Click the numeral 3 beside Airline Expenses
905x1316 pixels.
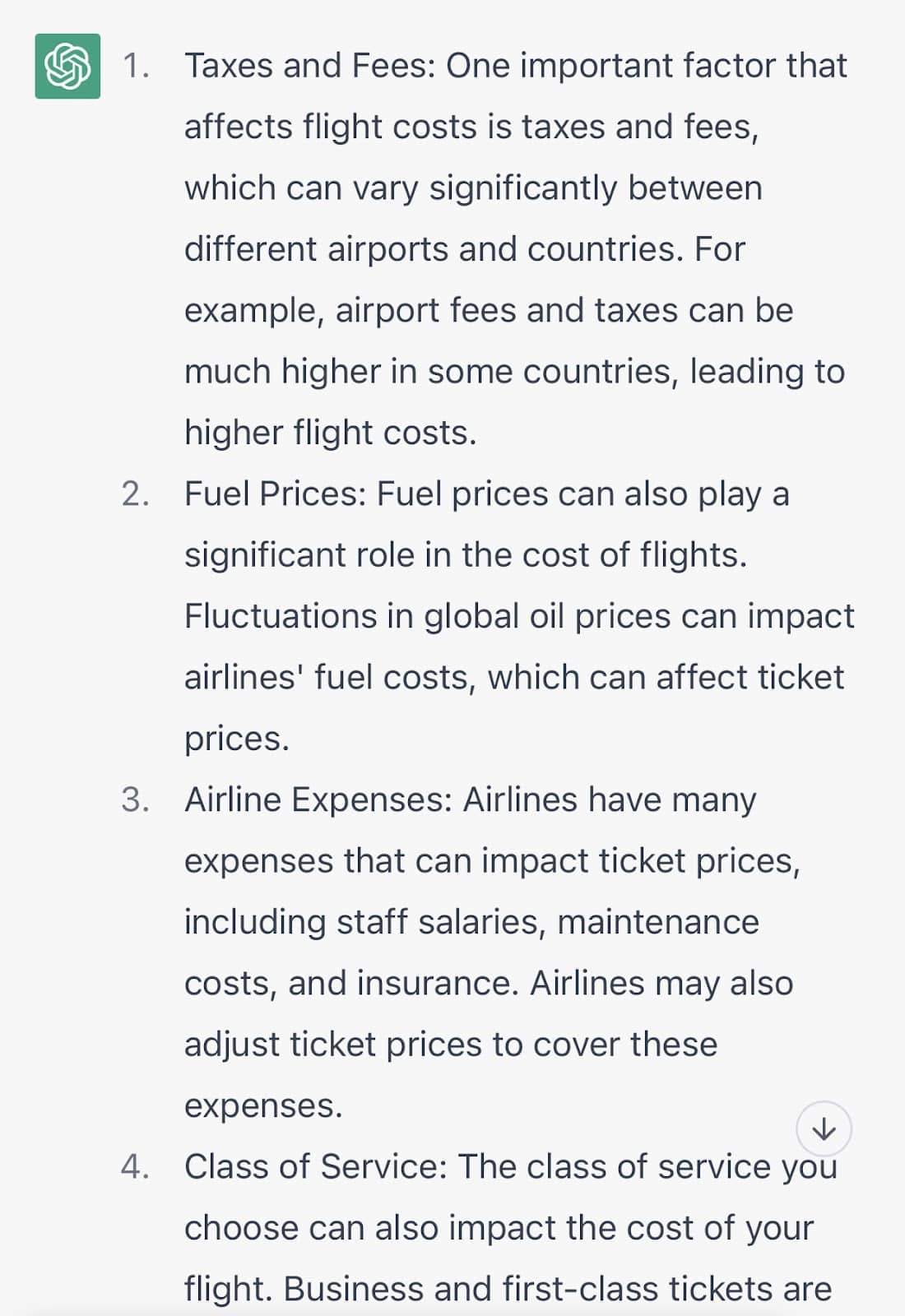[134, 798]
